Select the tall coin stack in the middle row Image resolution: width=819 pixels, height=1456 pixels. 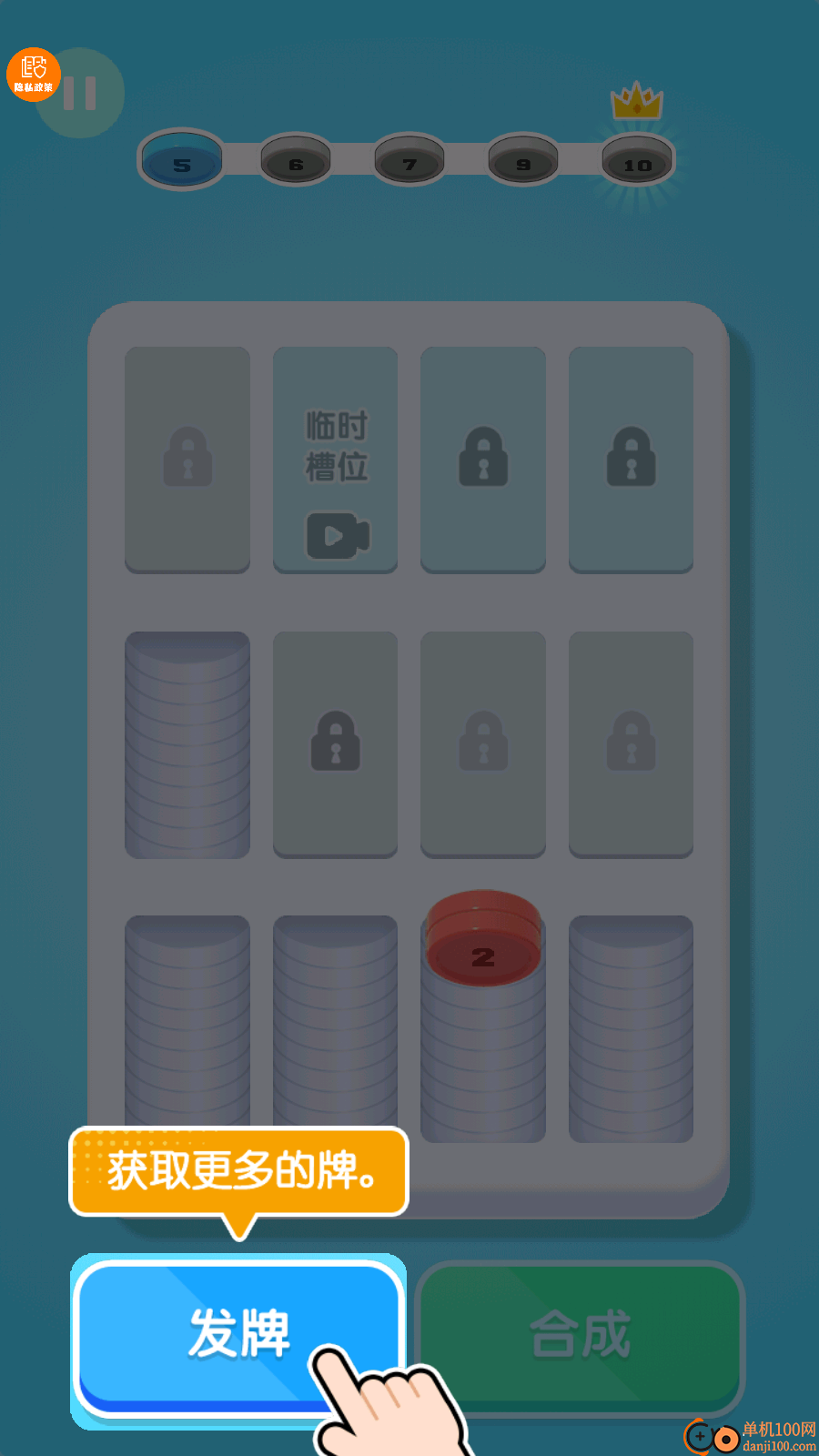[187, 743]
